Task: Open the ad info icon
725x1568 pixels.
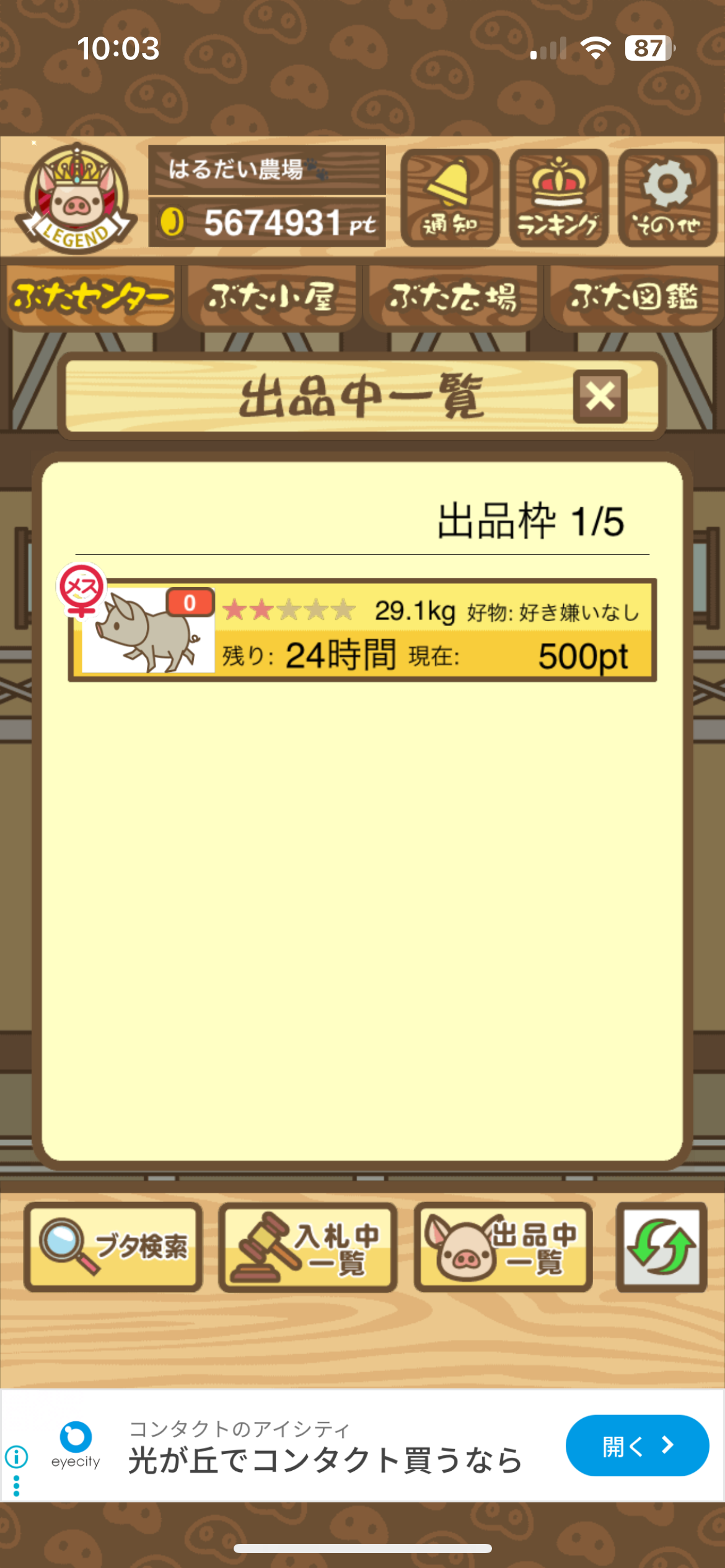Action: 17,1457
